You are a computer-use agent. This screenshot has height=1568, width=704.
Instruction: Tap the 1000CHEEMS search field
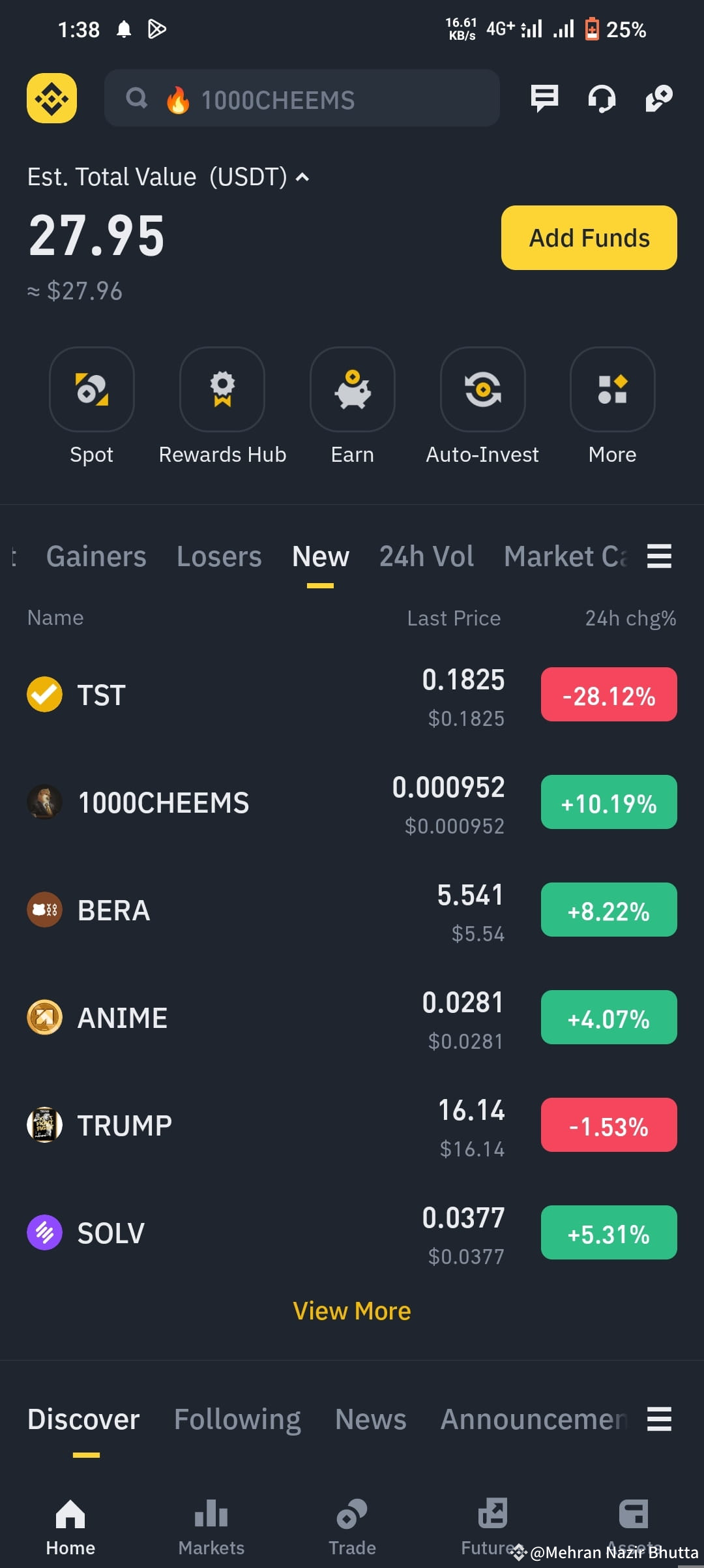pyautogui.click(x=302, y=98)
